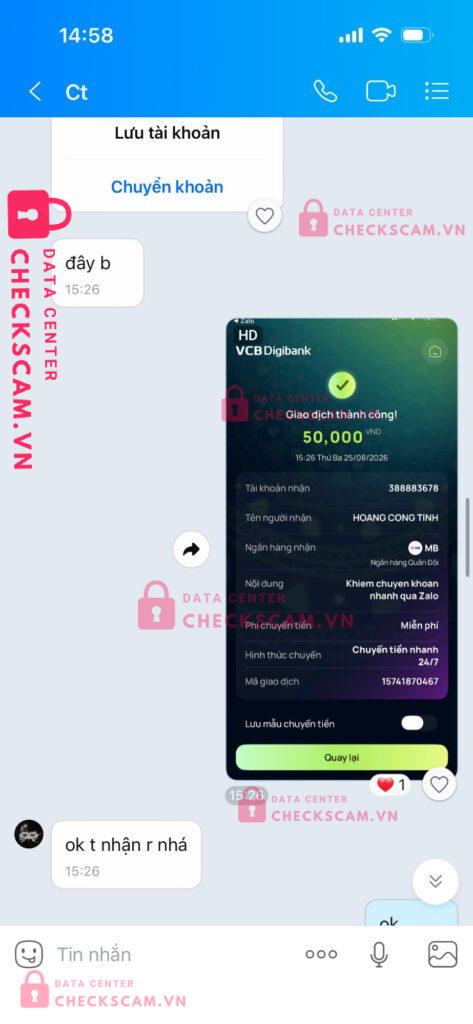Like the bank account card message

tap(265, 216)
